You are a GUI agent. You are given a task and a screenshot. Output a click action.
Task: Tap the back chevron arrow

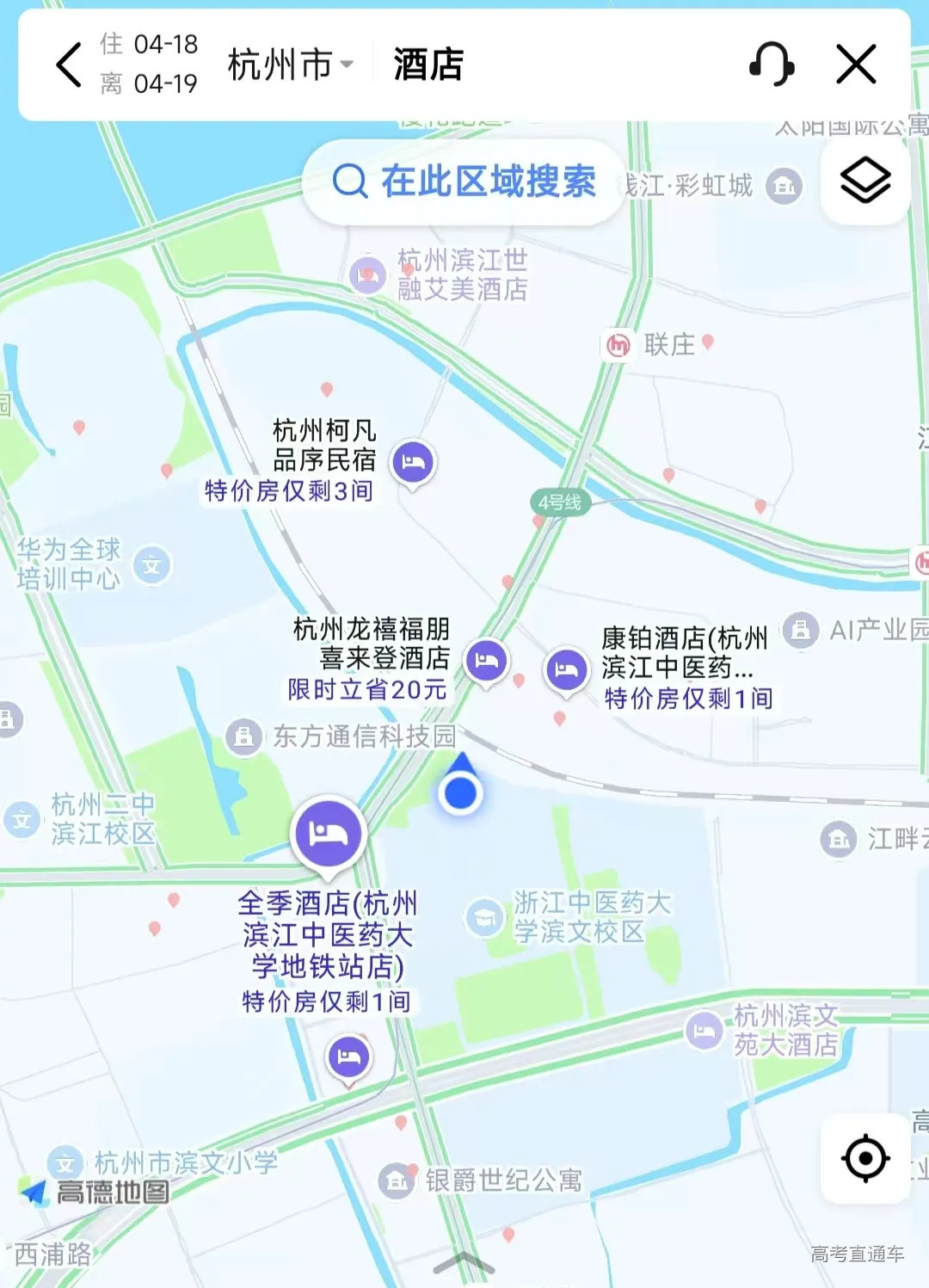69,65
